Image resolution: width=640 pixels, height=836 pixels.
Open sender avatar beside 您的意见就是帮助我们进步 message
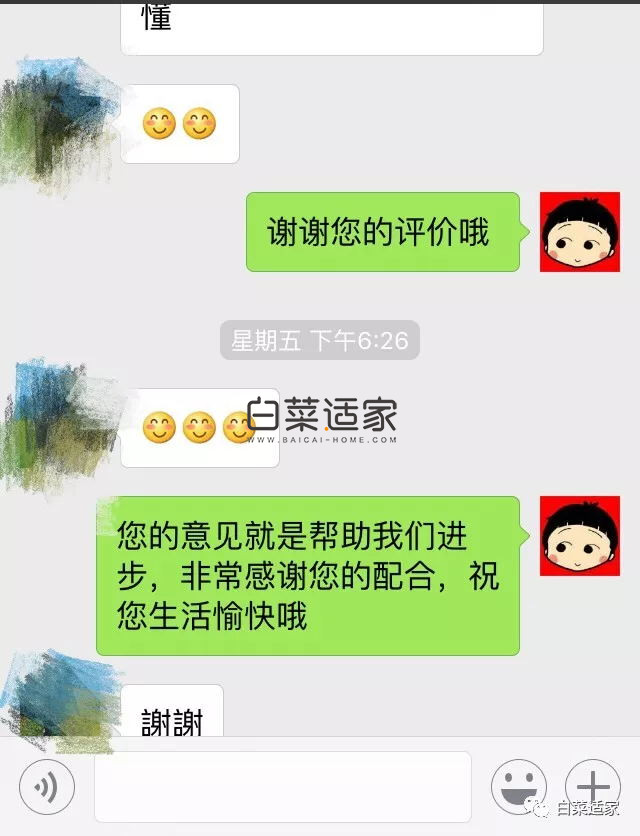click(579, 536)
